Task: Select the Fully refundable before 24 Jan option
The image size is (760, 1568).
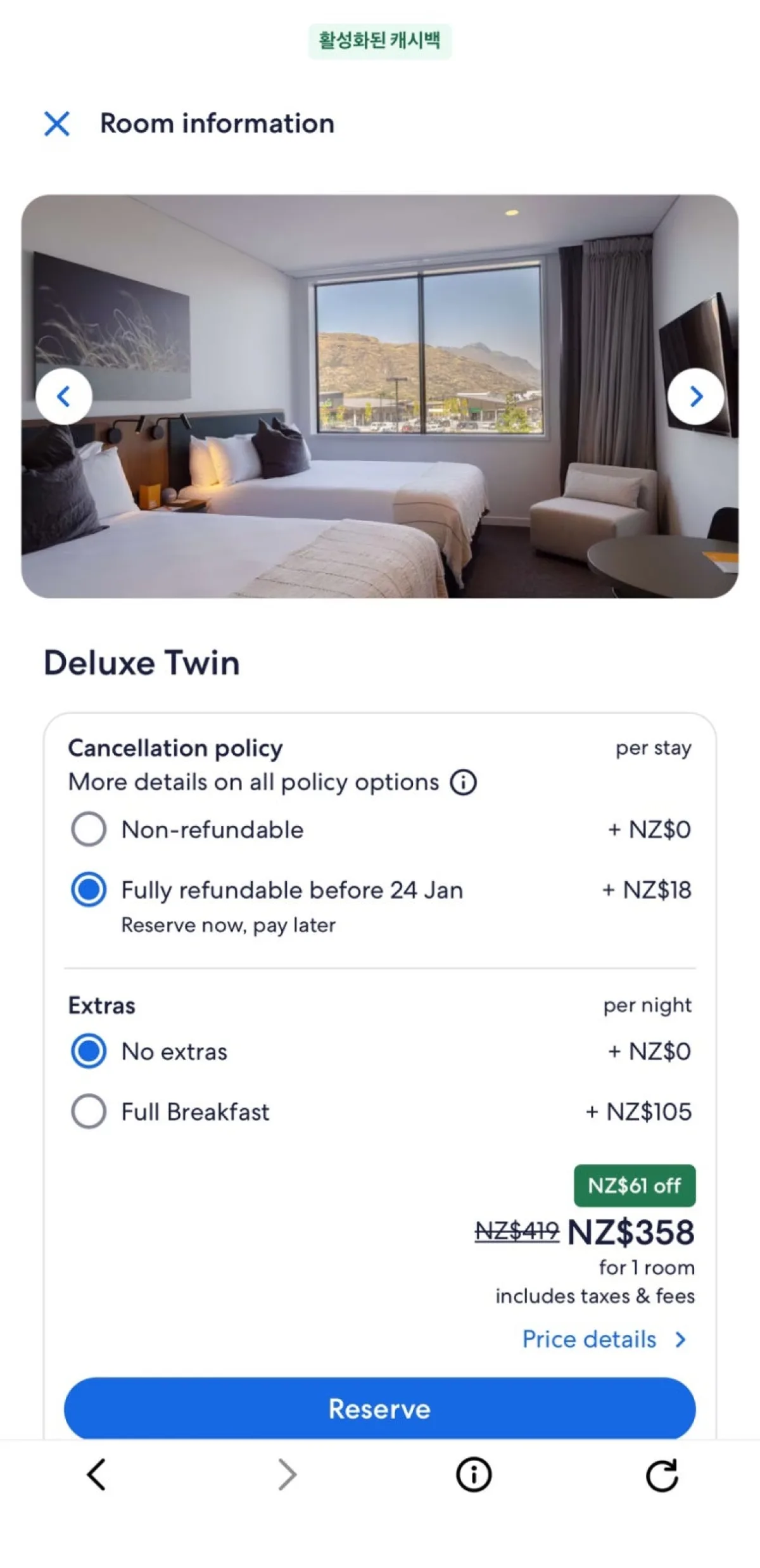Action: (89, 890)
